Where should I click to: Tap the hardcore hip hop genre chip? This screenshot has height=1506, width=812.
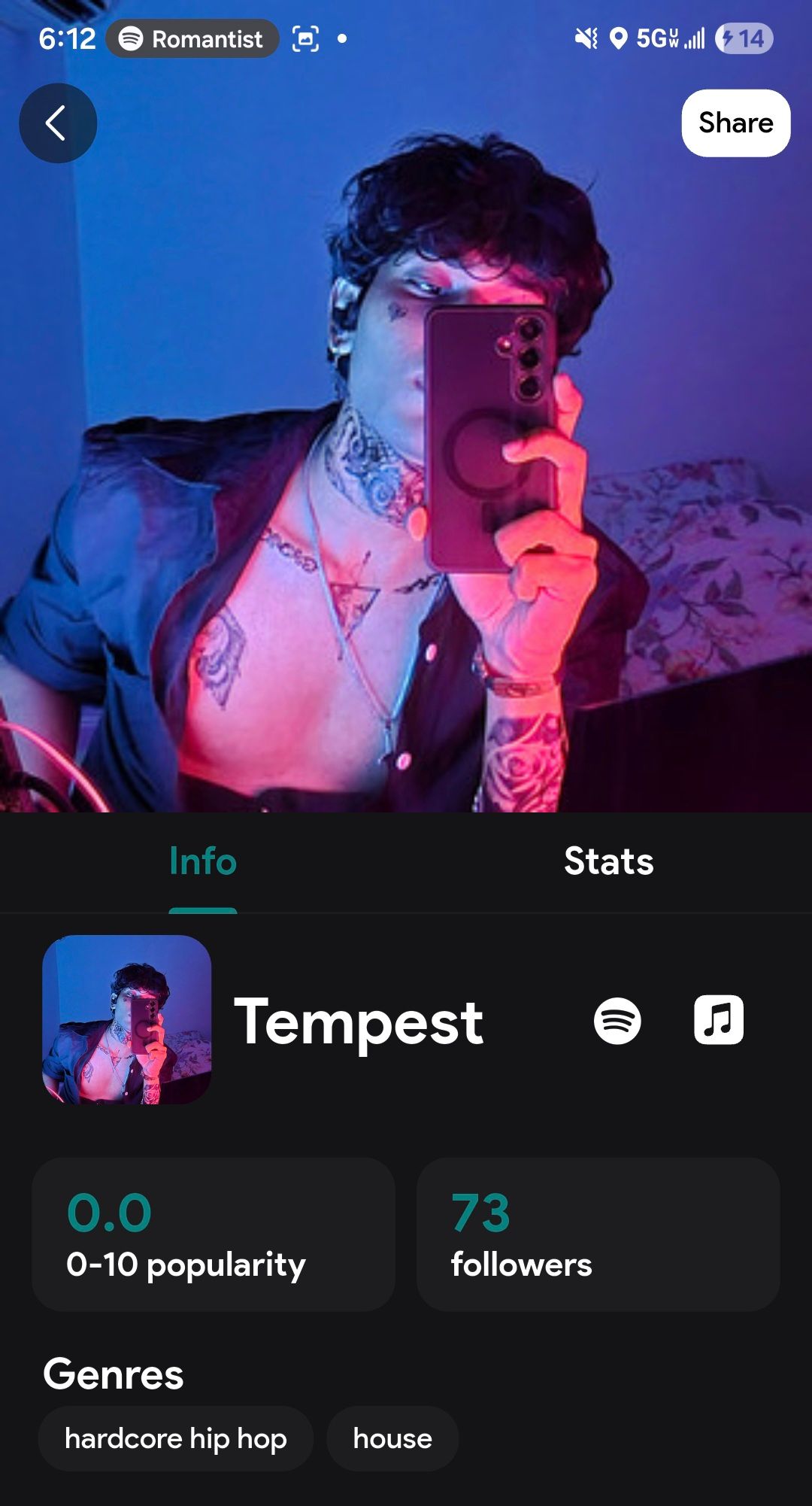click(x=175, y=1438)
